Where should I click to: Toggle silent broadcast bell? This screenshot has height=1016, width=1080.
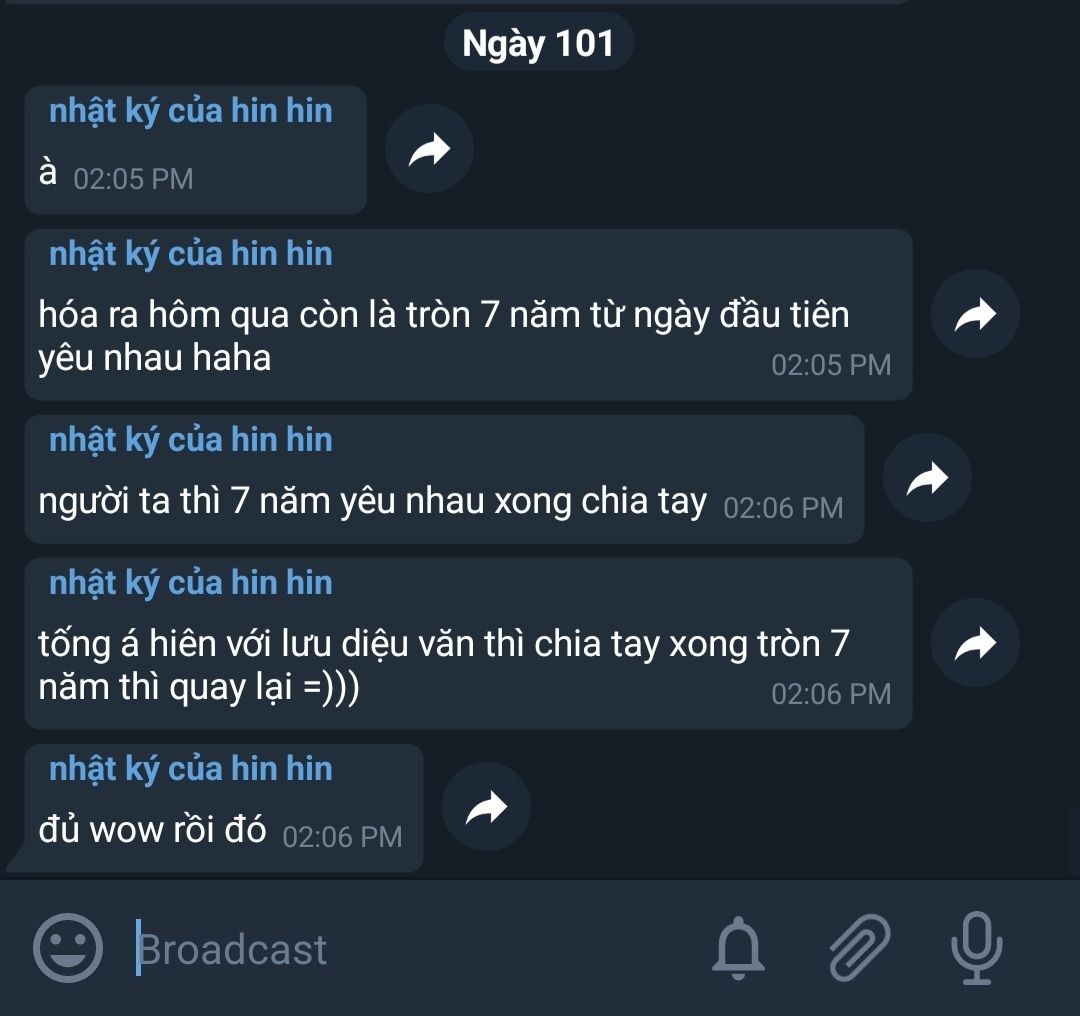(x=738, y=948)
